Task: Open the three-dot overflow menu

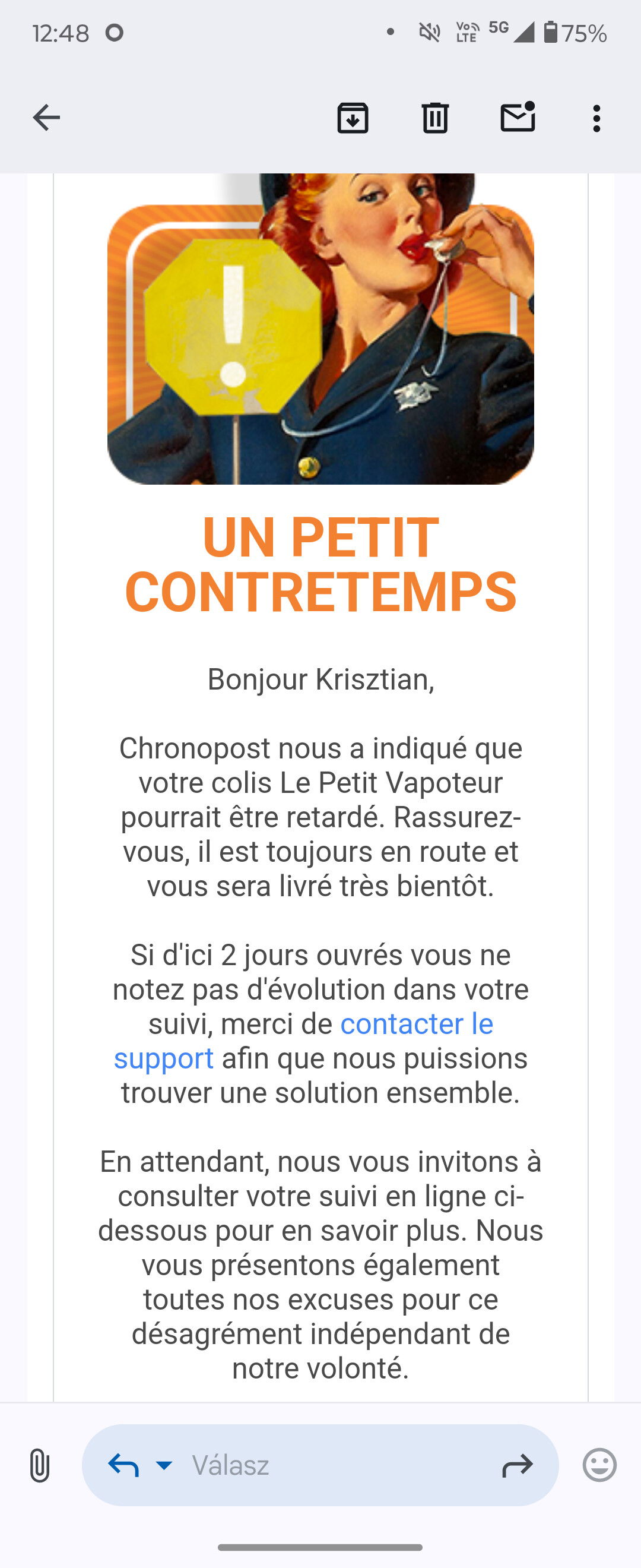Action: pyautogui.click(x=596, y=118)
